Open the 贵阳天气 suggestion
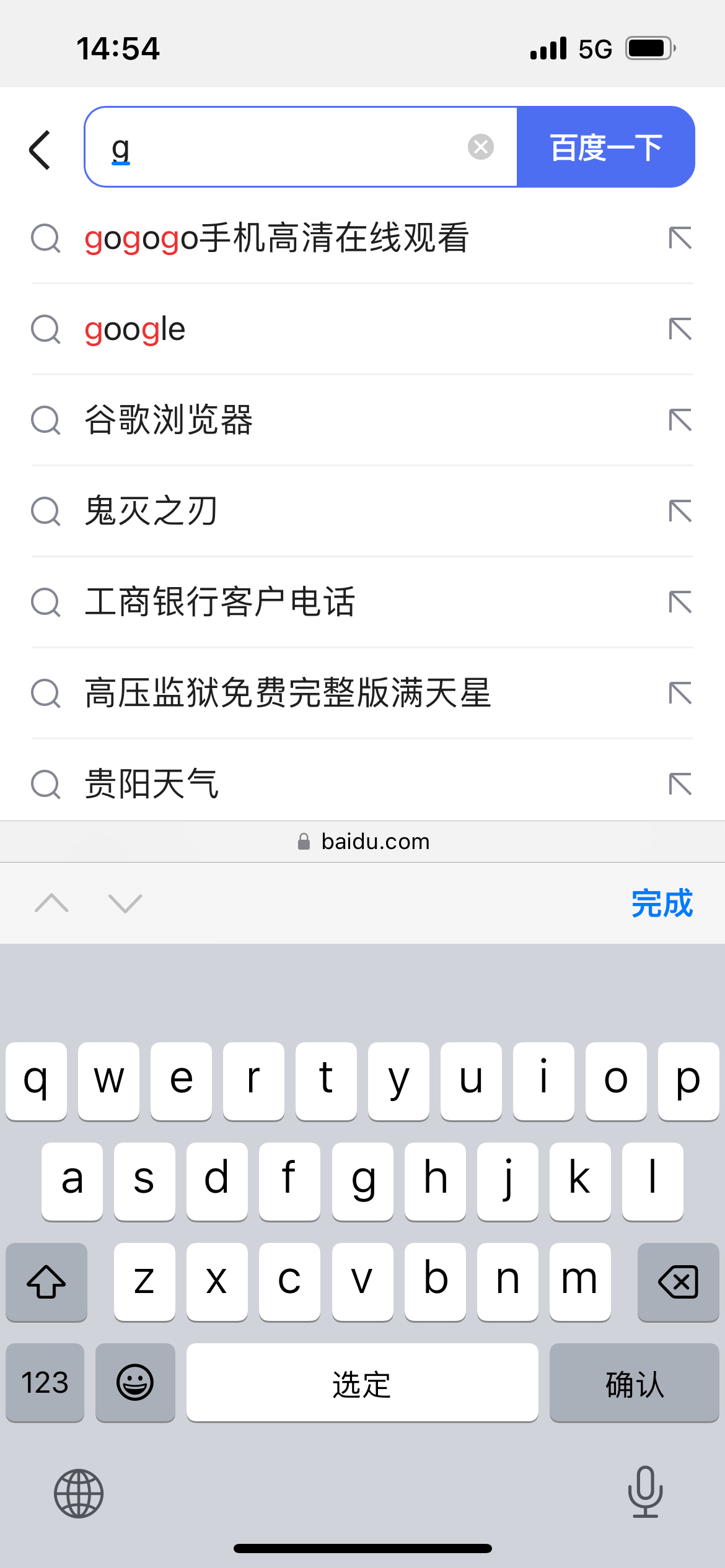 point(151,783)
